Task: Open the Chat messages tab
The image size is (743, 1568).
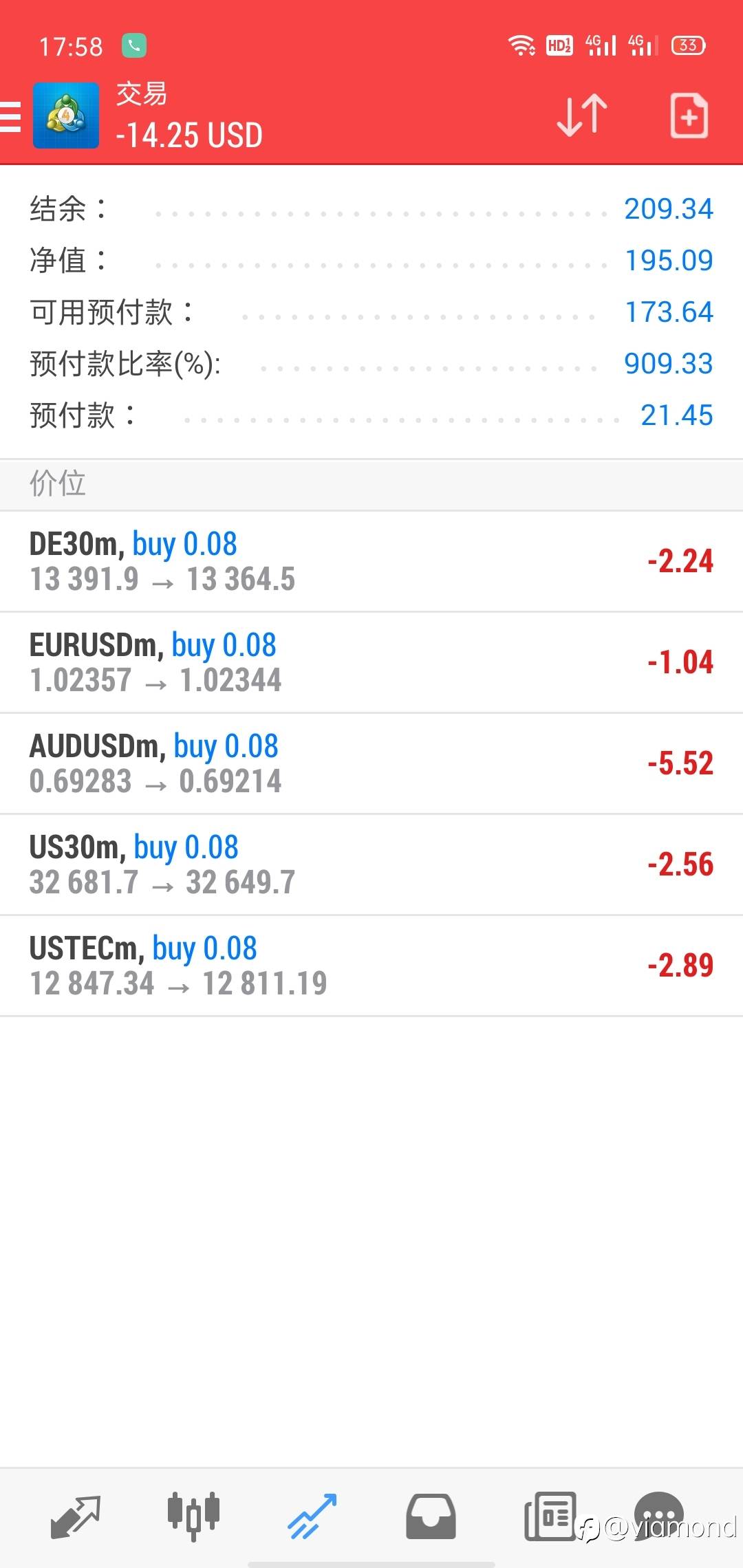Action: (x=659, y=1513)
